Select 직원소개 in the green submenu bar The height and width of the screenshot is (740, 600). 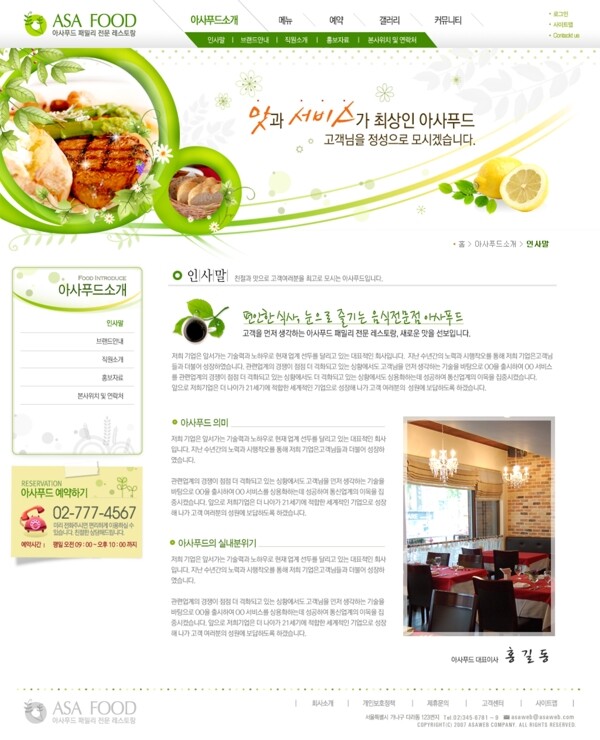click(297, 40)
